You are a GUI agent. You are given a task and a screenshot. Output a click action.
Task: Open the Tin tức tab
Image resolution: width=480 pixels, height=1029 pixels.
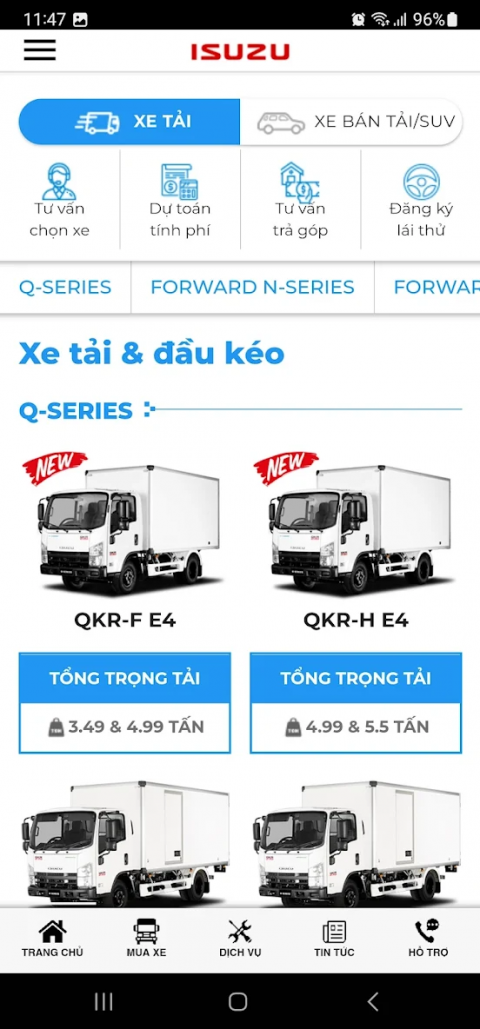[334, 939]
